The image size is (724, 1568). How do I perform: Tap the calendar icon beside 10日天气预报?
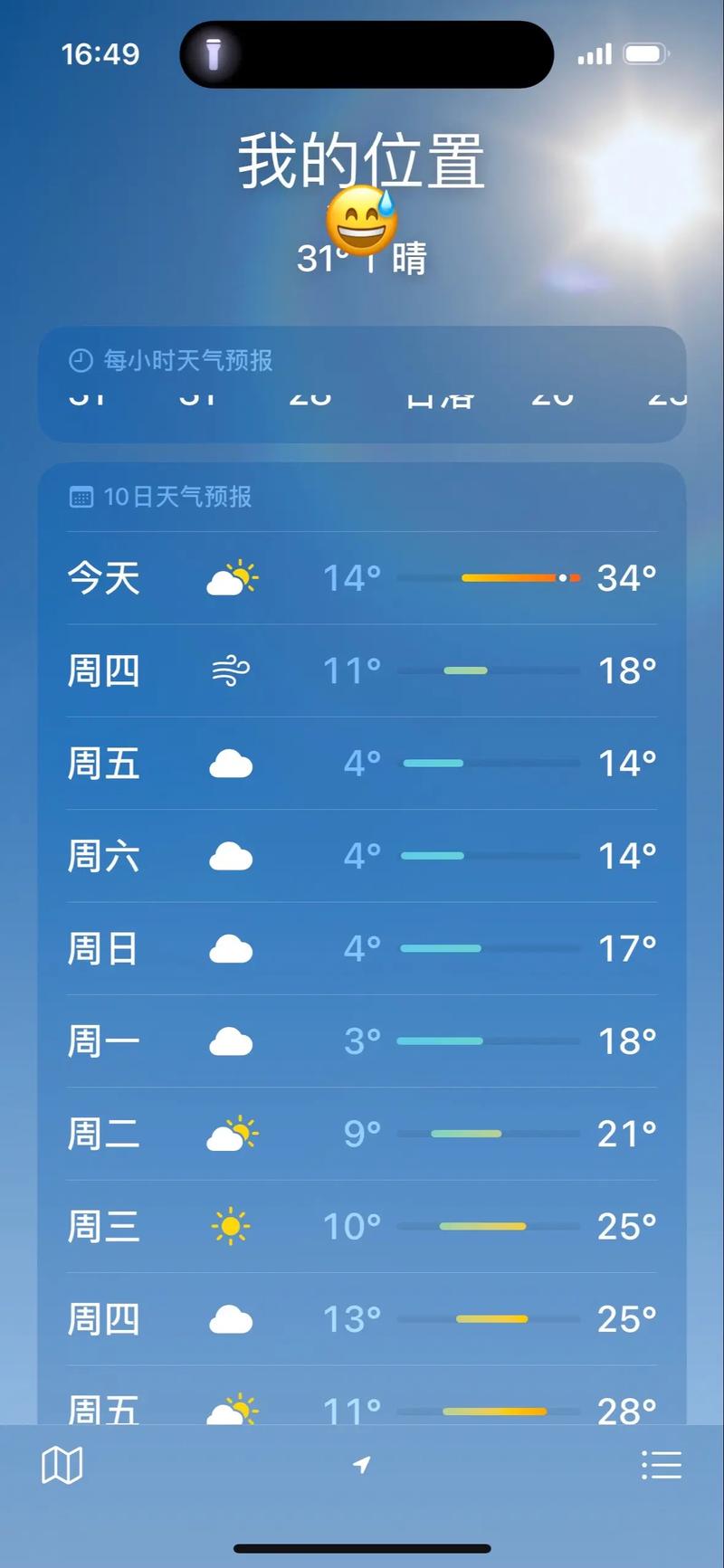click(x=82, y=497)
